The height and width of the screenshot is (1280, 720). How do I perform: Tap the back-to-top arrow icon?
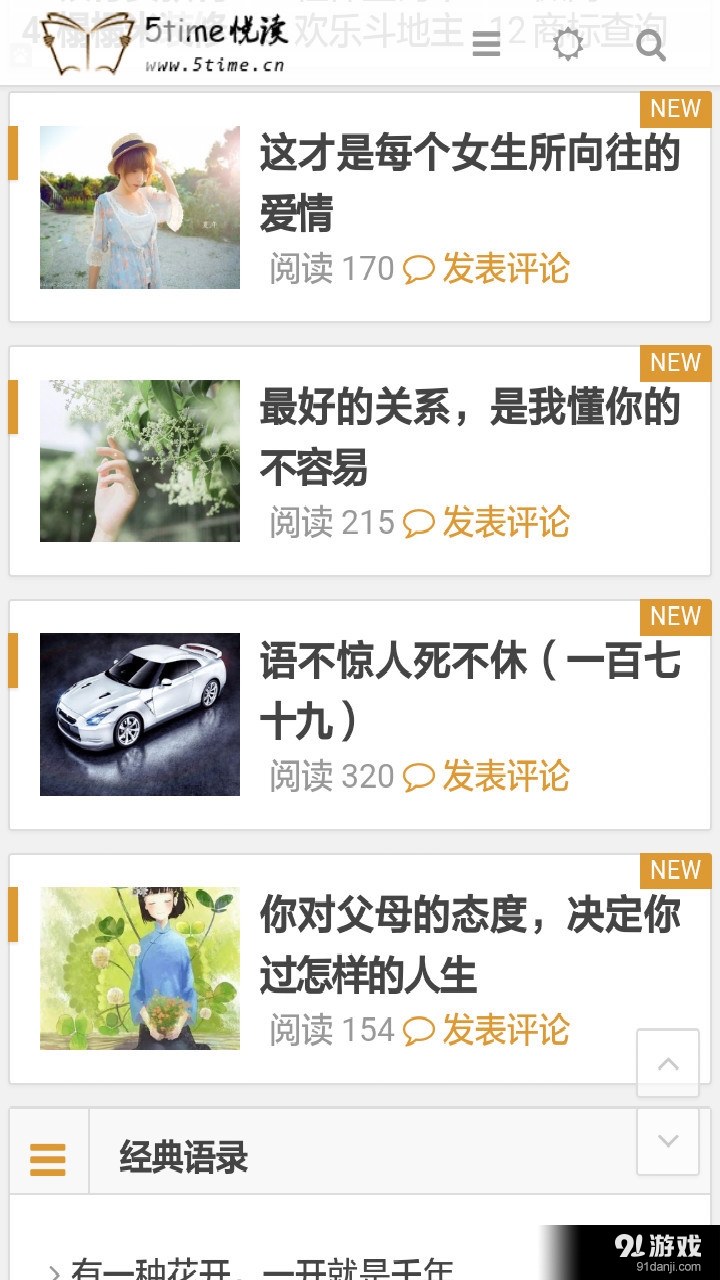coord(668,1062)
